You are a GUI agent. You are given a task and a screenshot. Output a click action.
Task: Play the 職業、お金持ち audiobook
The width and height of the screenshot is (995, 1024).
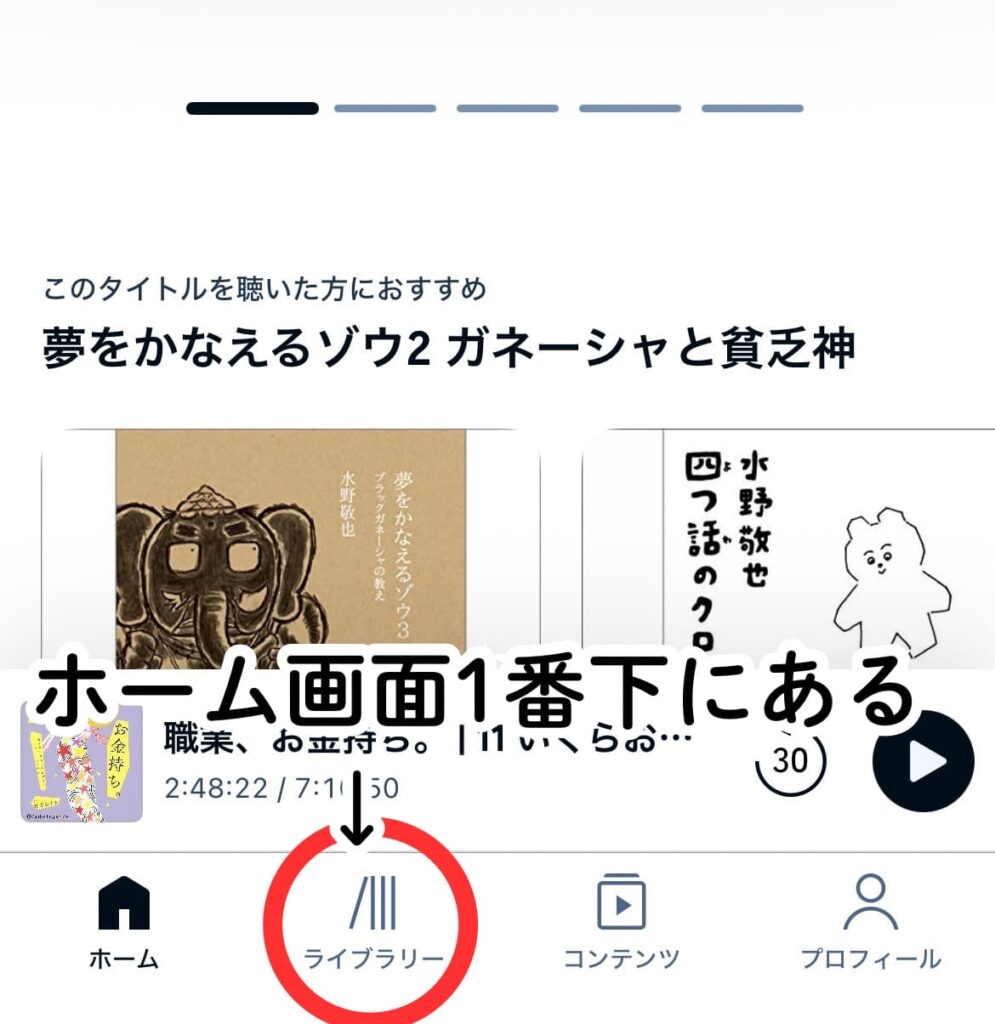922,762
